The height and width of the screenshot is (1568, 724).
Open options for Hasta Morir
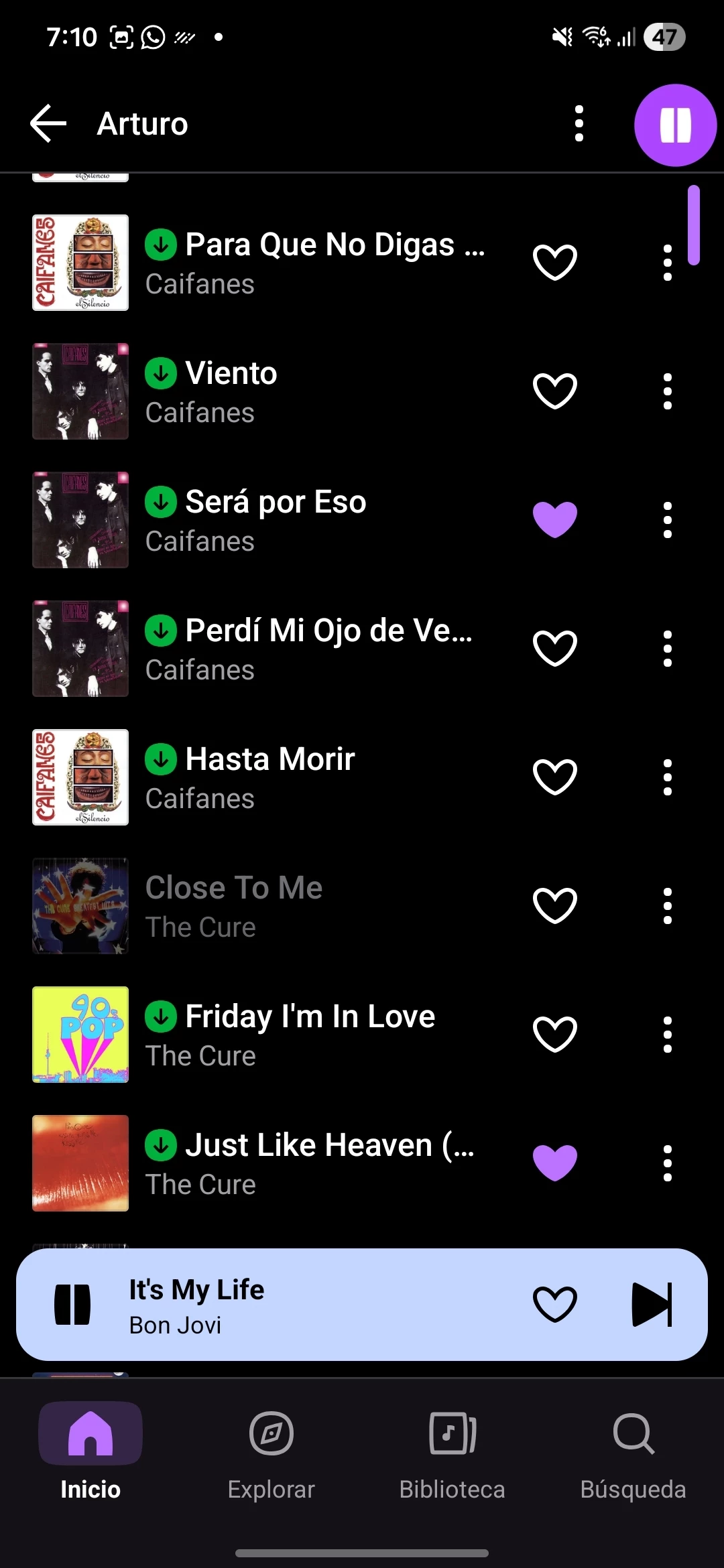point(667,777)
